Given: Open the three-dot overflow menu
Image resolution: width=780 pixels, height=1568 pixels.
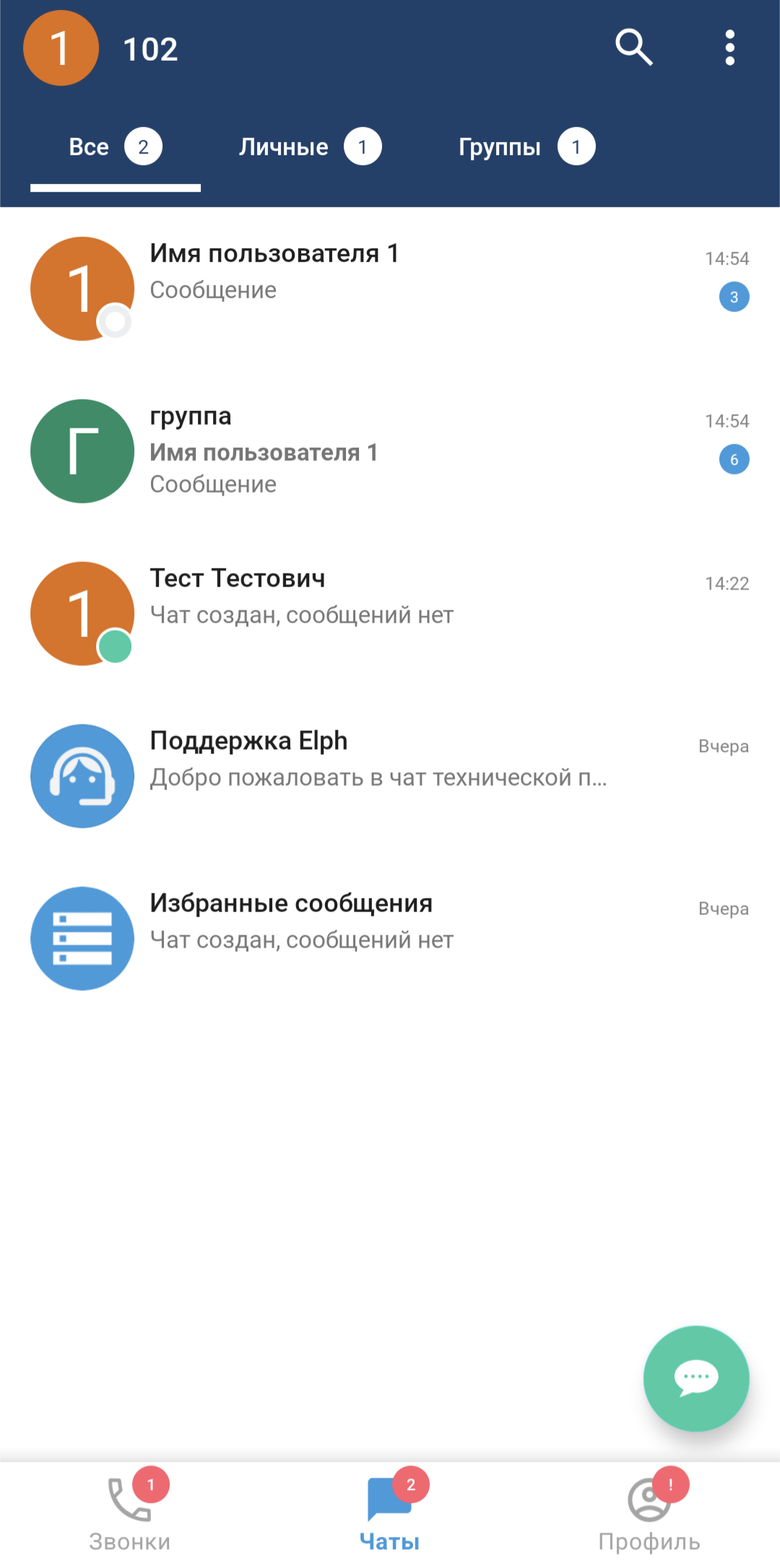Looking at the screenshot, I should 729,48.
